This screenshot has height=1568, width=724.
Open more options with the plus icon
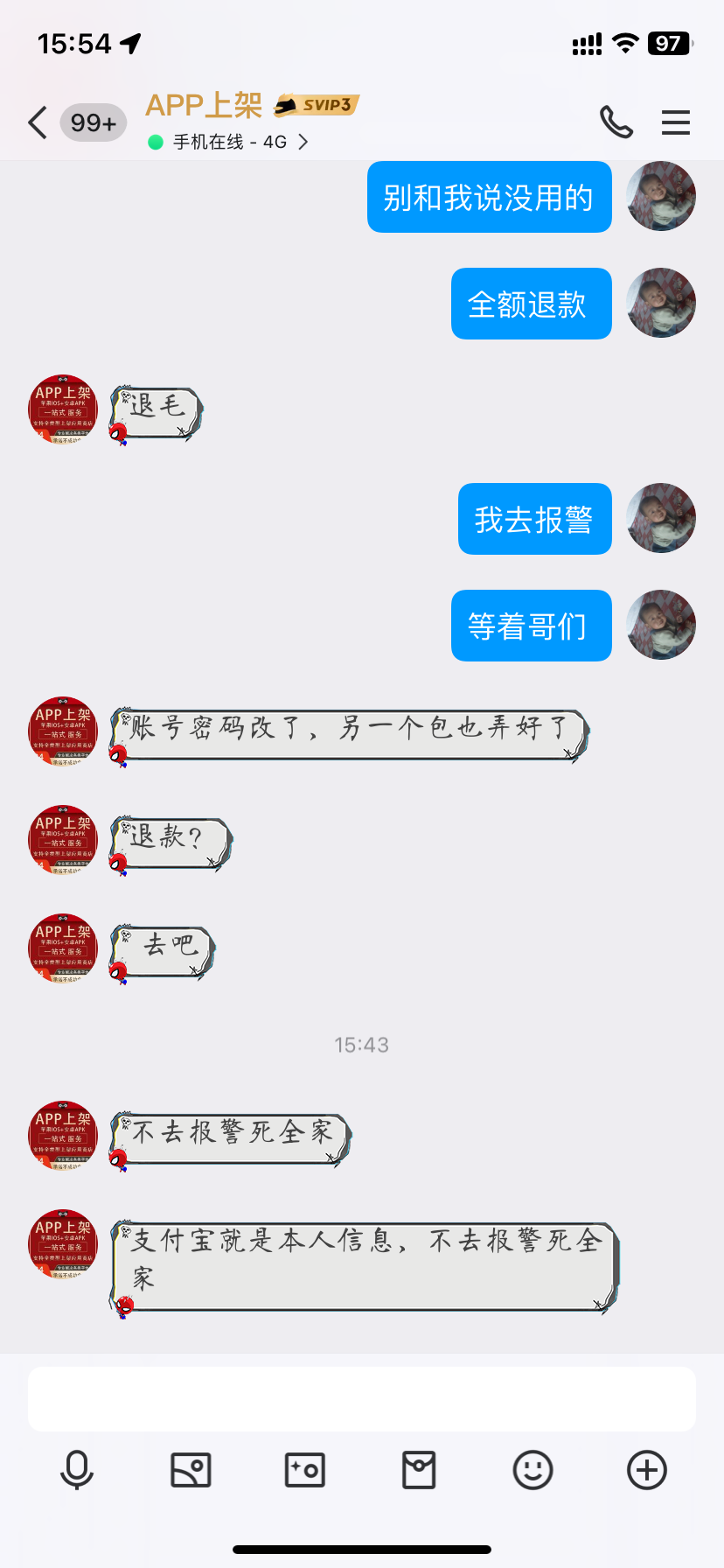pyautogui.click(x=647, y=1470)
